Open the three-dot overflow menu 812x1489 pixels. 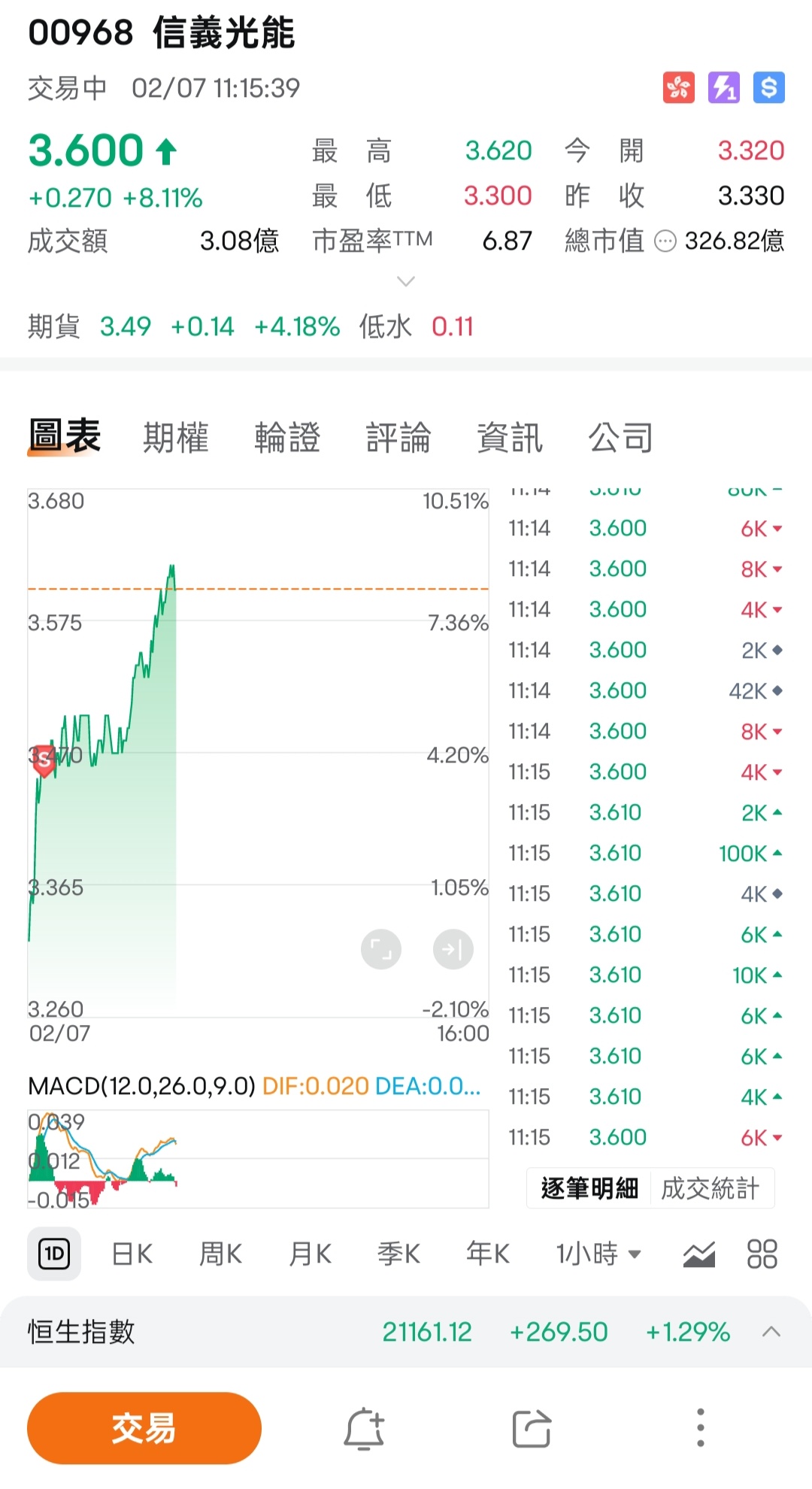click(x=700, y=1427)
